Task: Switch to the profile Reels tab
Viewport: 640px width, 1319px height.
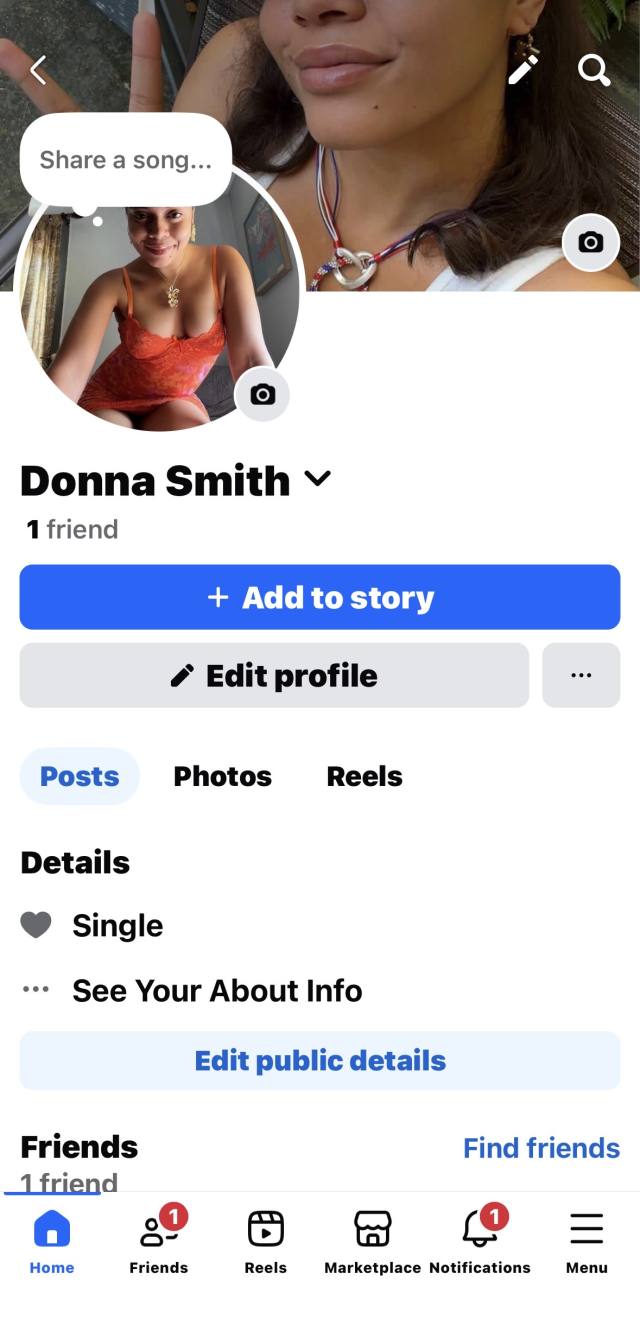Action: (364, 776)
